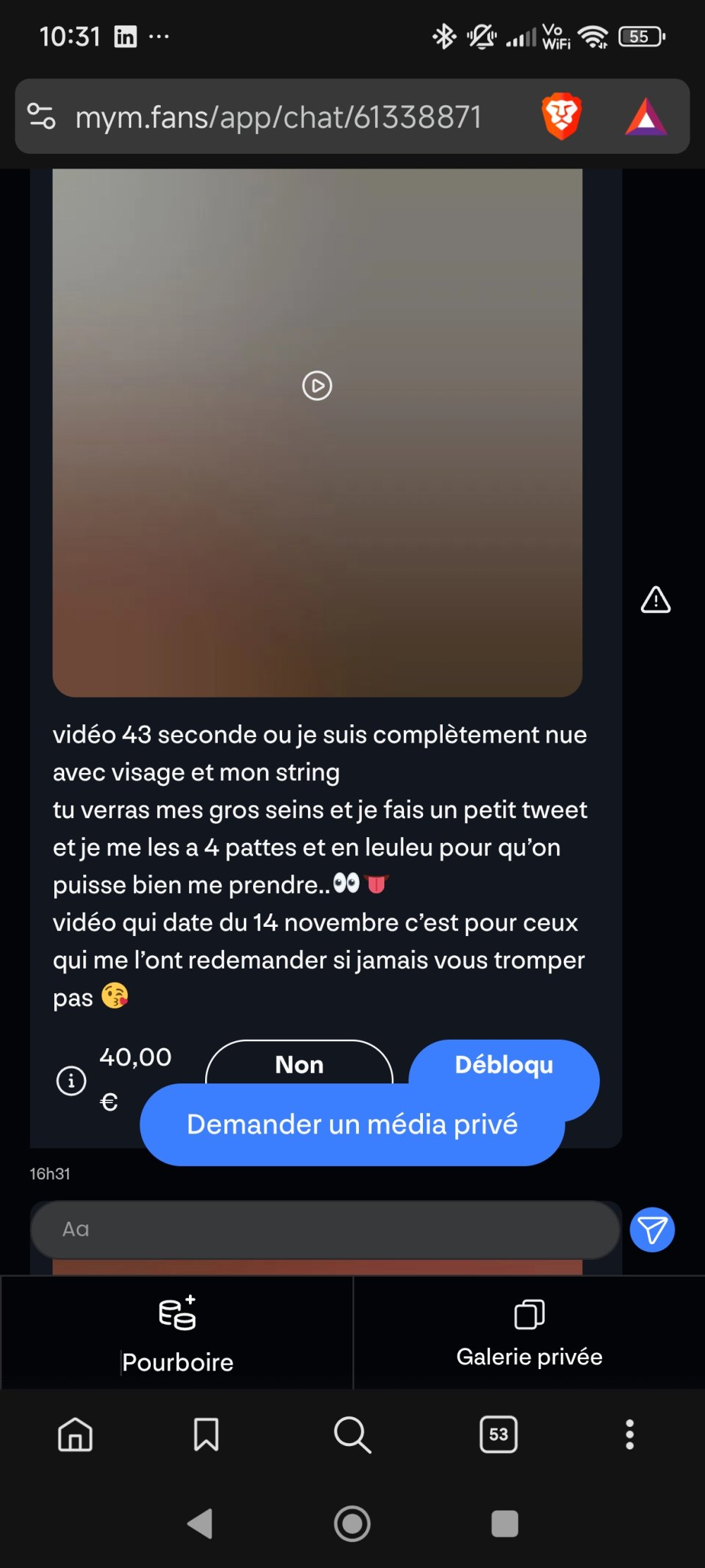Tap the warning triangle beside the media
The image size is (705, 1568).
[655, 600]
